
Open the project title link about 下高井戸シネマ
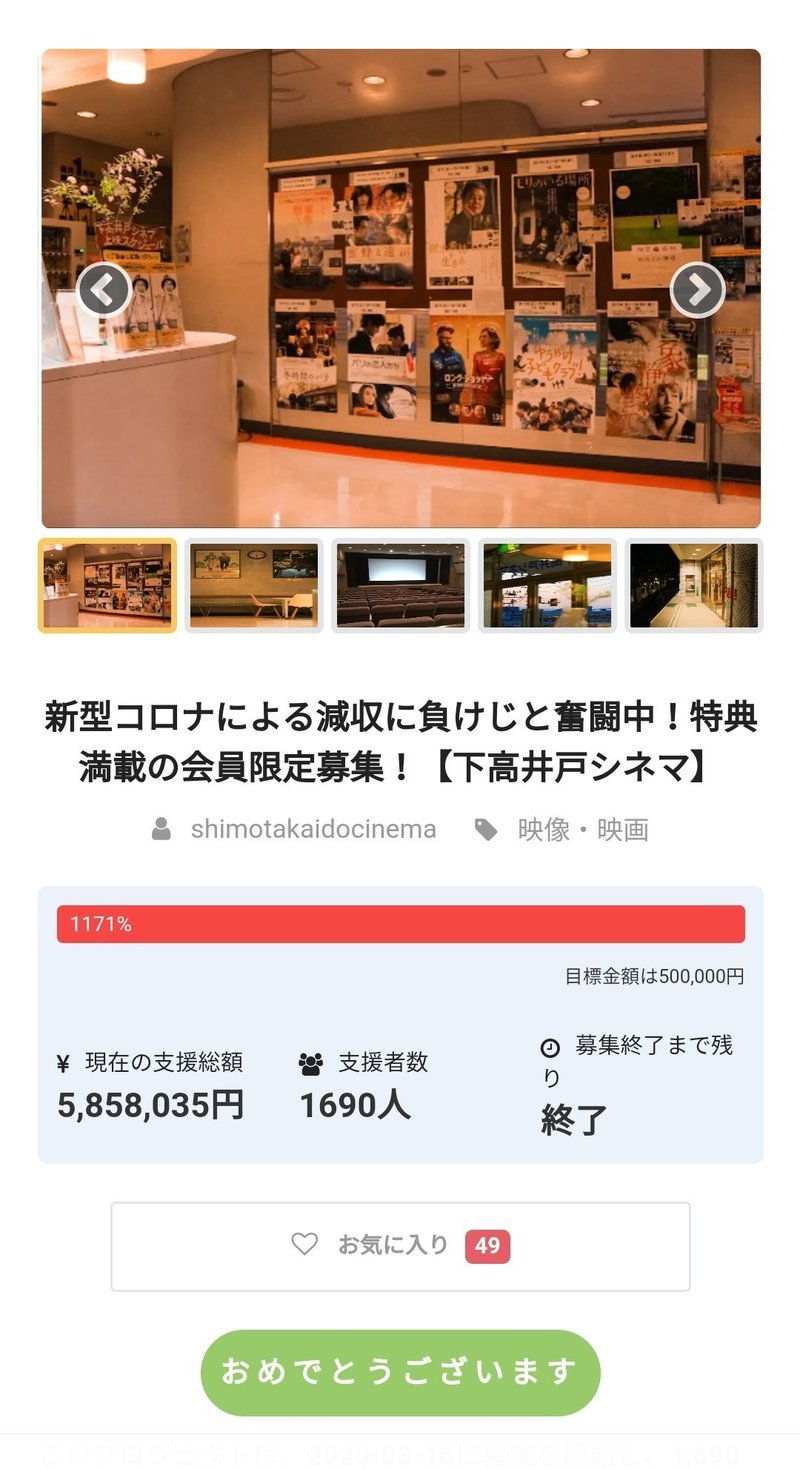tap(400, 740)
